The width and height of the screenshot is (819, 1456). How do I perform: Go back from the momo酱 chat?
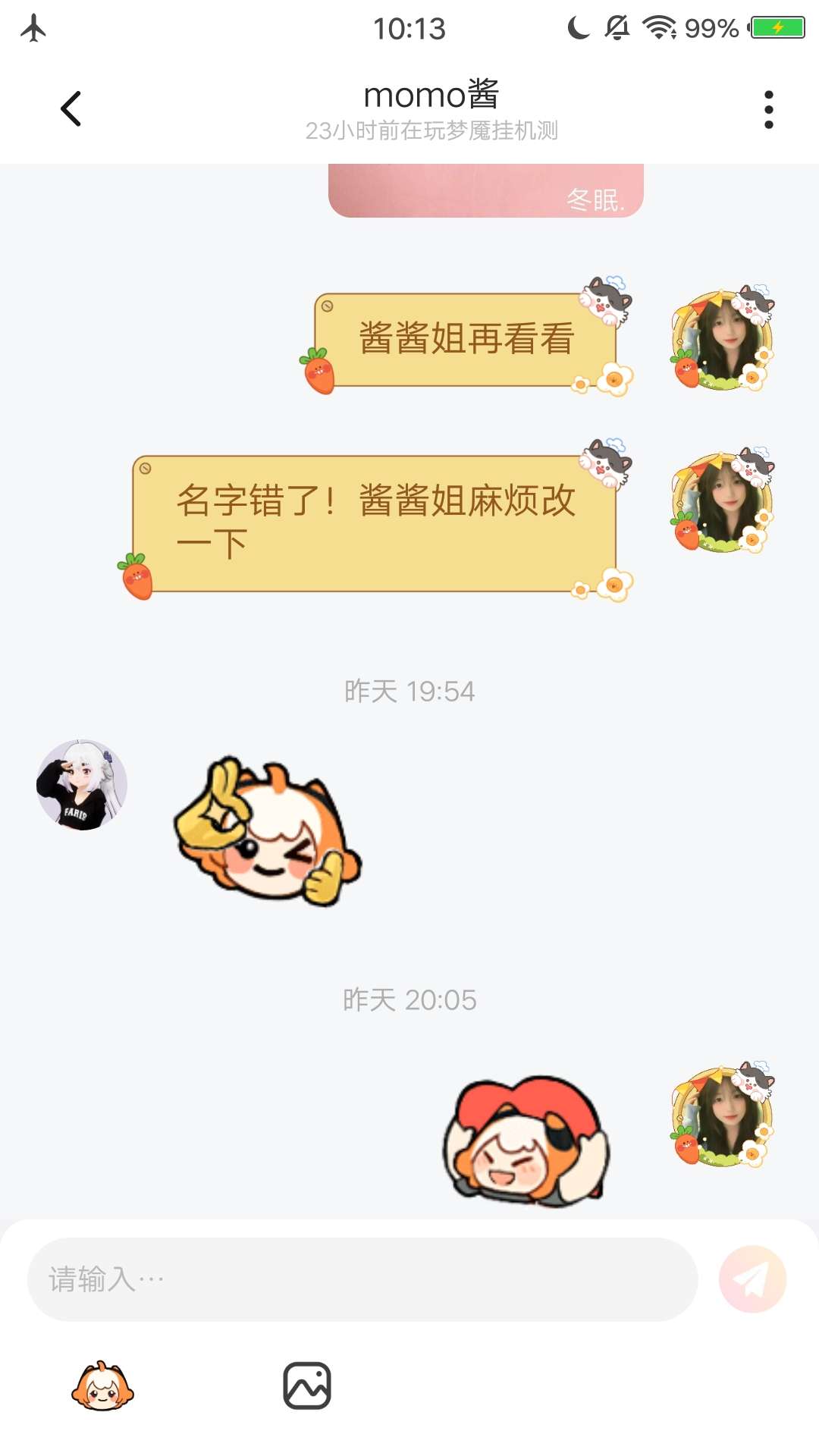click(71, 109)
